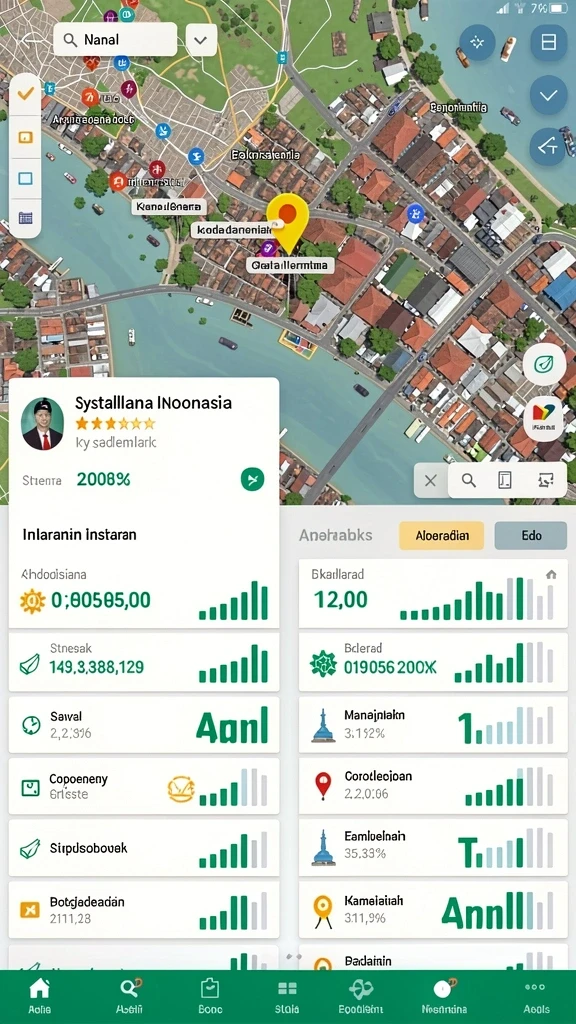Dismiss the map tool strip with the X
Viewport: 576px width, 1024px height.
tap(430, 481)
